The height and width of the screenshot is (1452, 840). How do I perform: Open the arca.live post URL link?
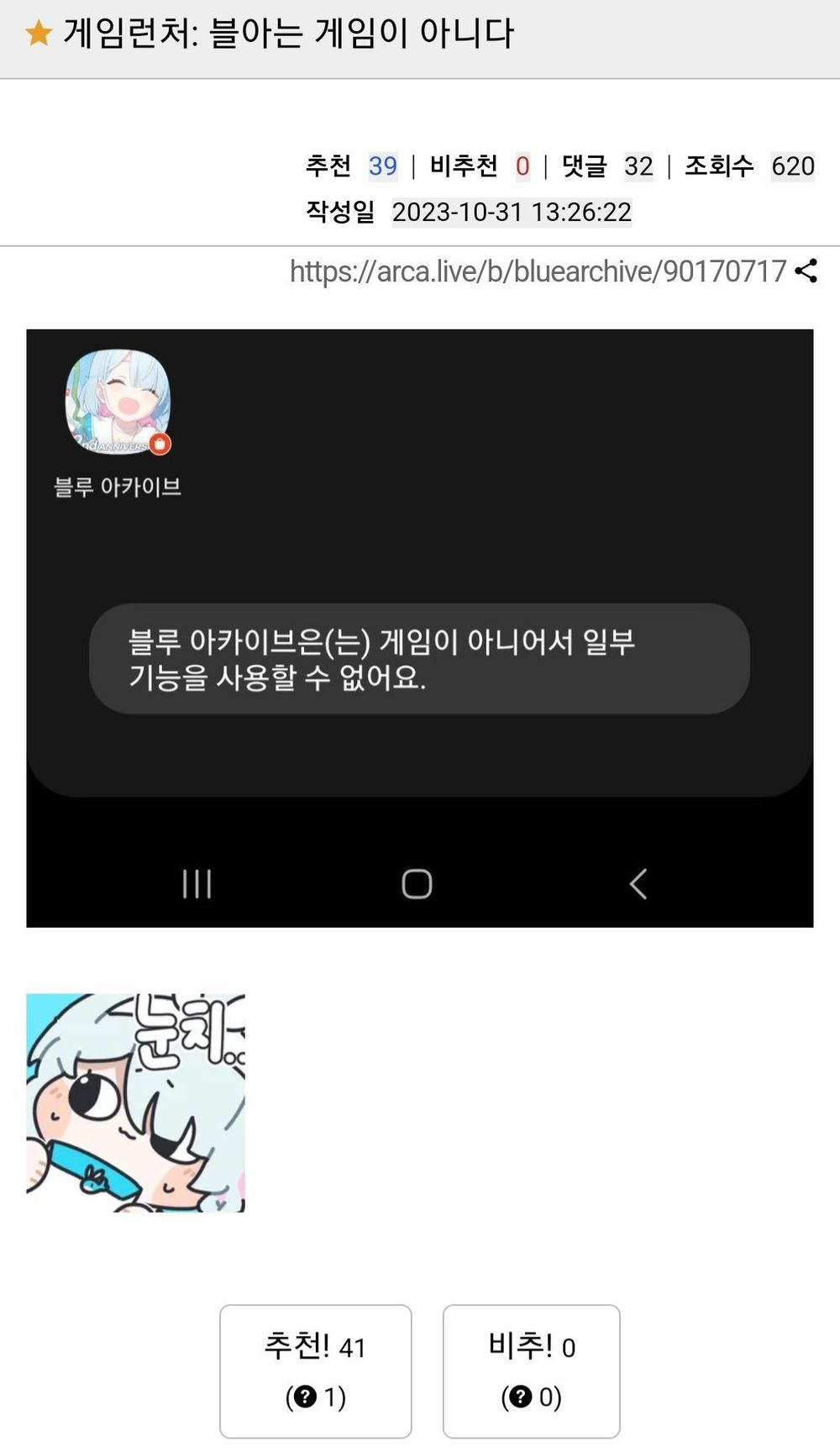pyautogui.click(x=538, y=271)
